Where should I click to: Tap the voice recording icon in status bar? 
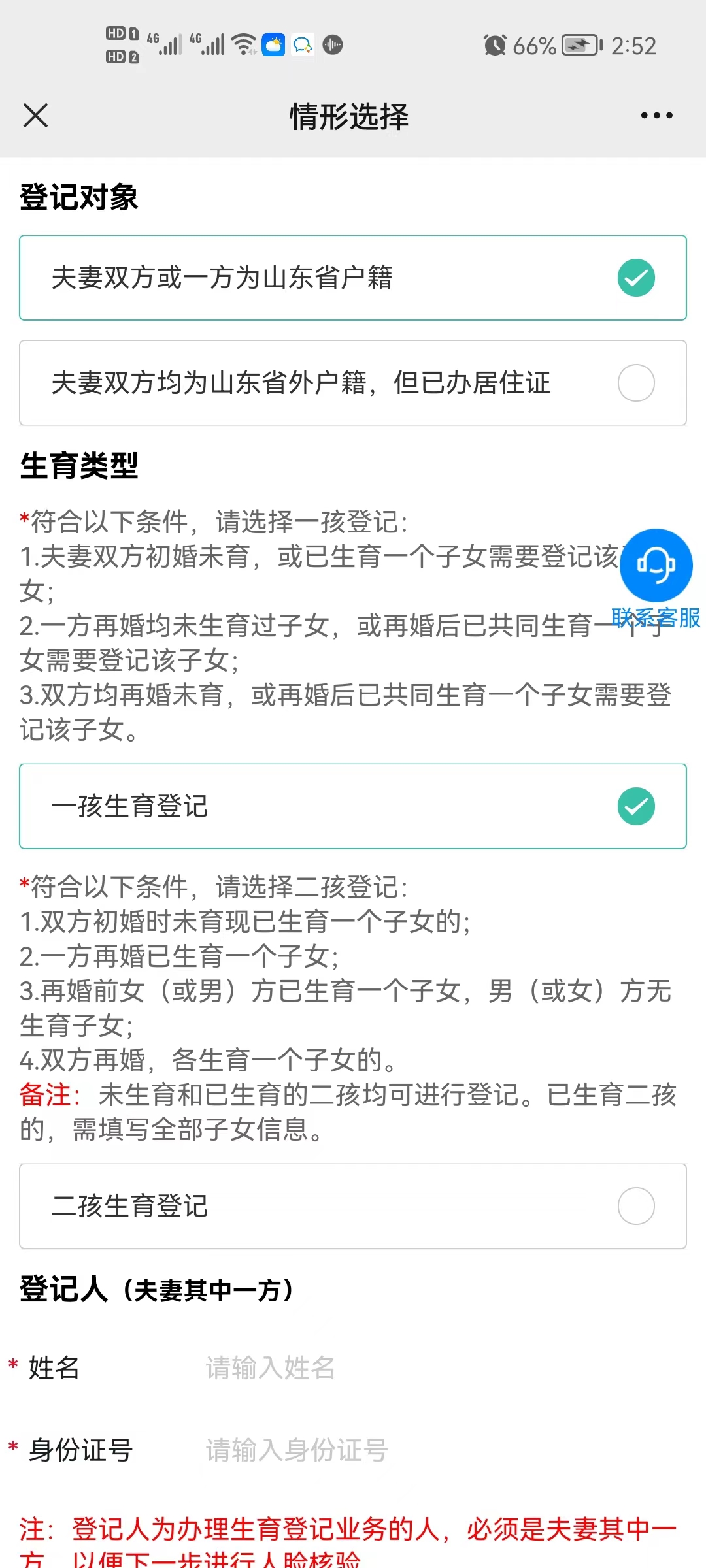point(332,44)
